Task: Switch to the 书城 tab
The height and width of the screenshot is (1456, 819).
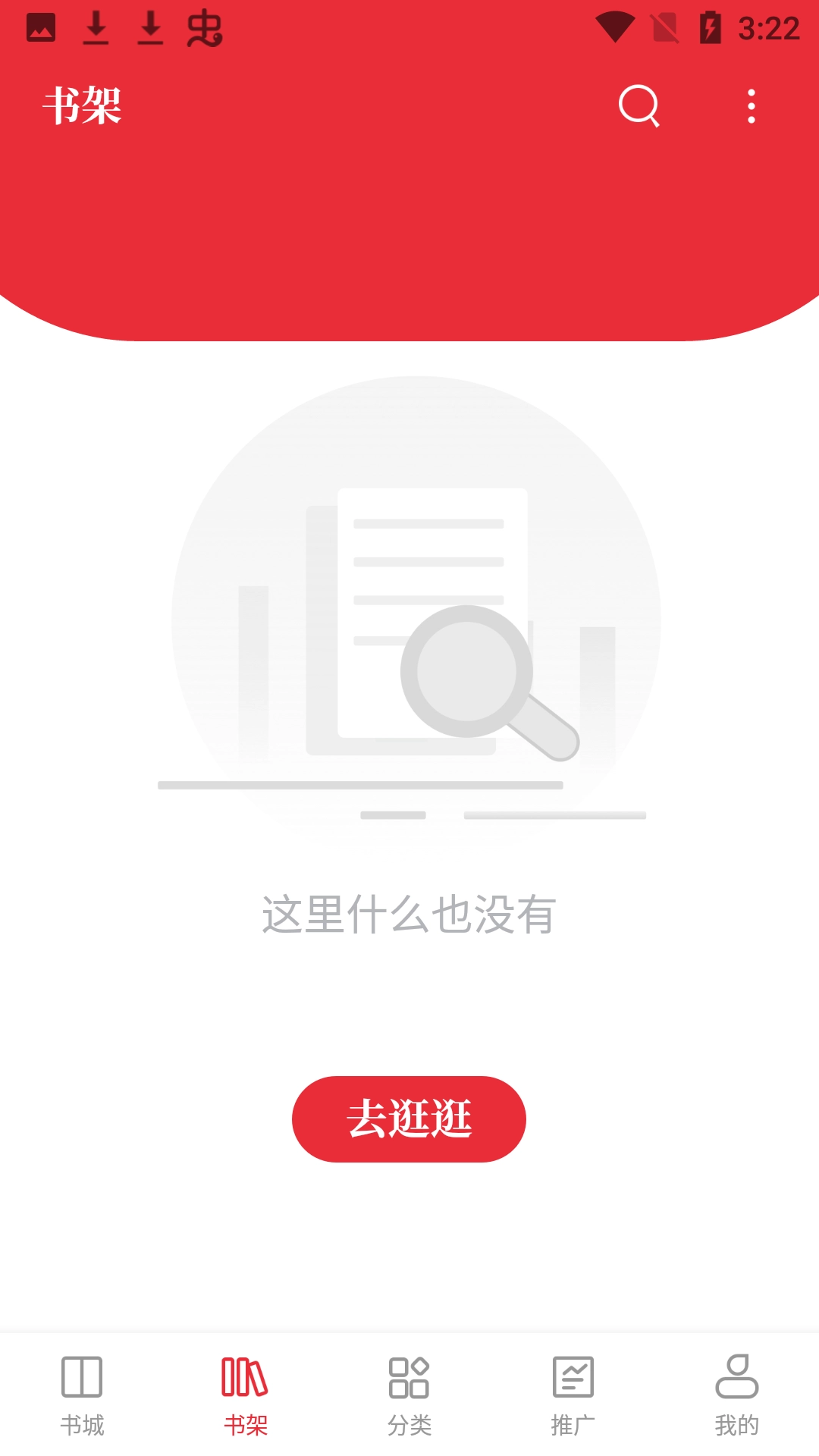Action: [x=82, y=1395]
